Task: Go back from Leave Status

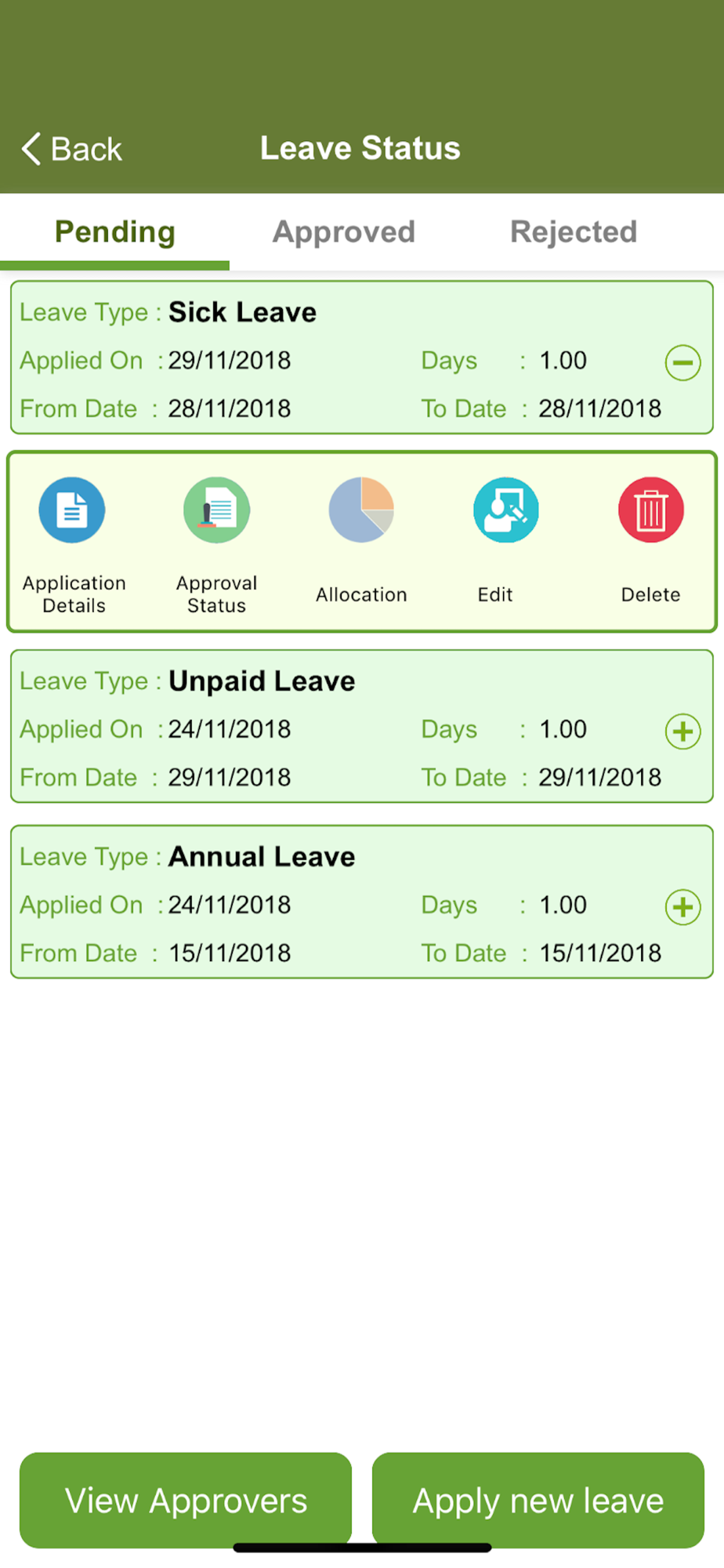Action: 71,149
